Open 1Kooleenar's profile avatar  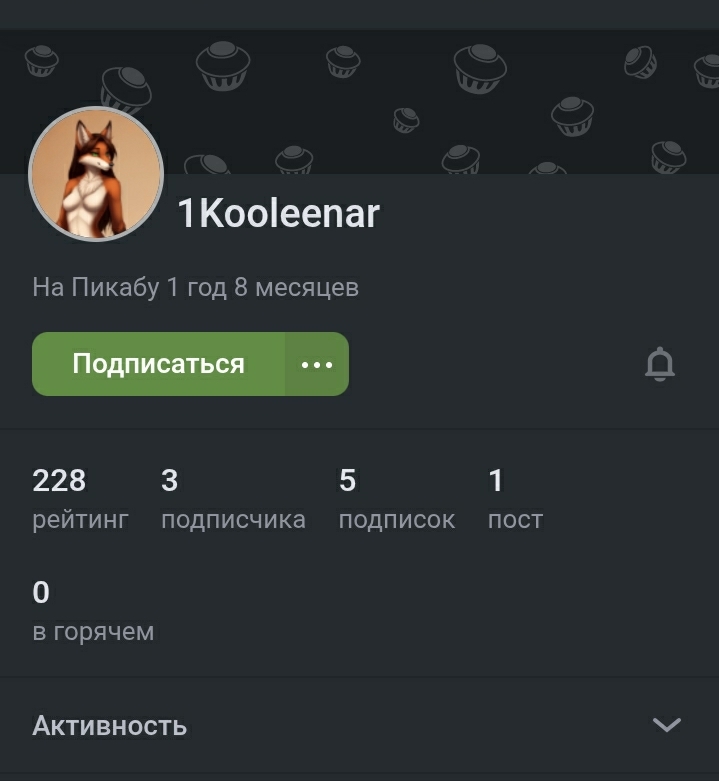[x=96, y=174]
